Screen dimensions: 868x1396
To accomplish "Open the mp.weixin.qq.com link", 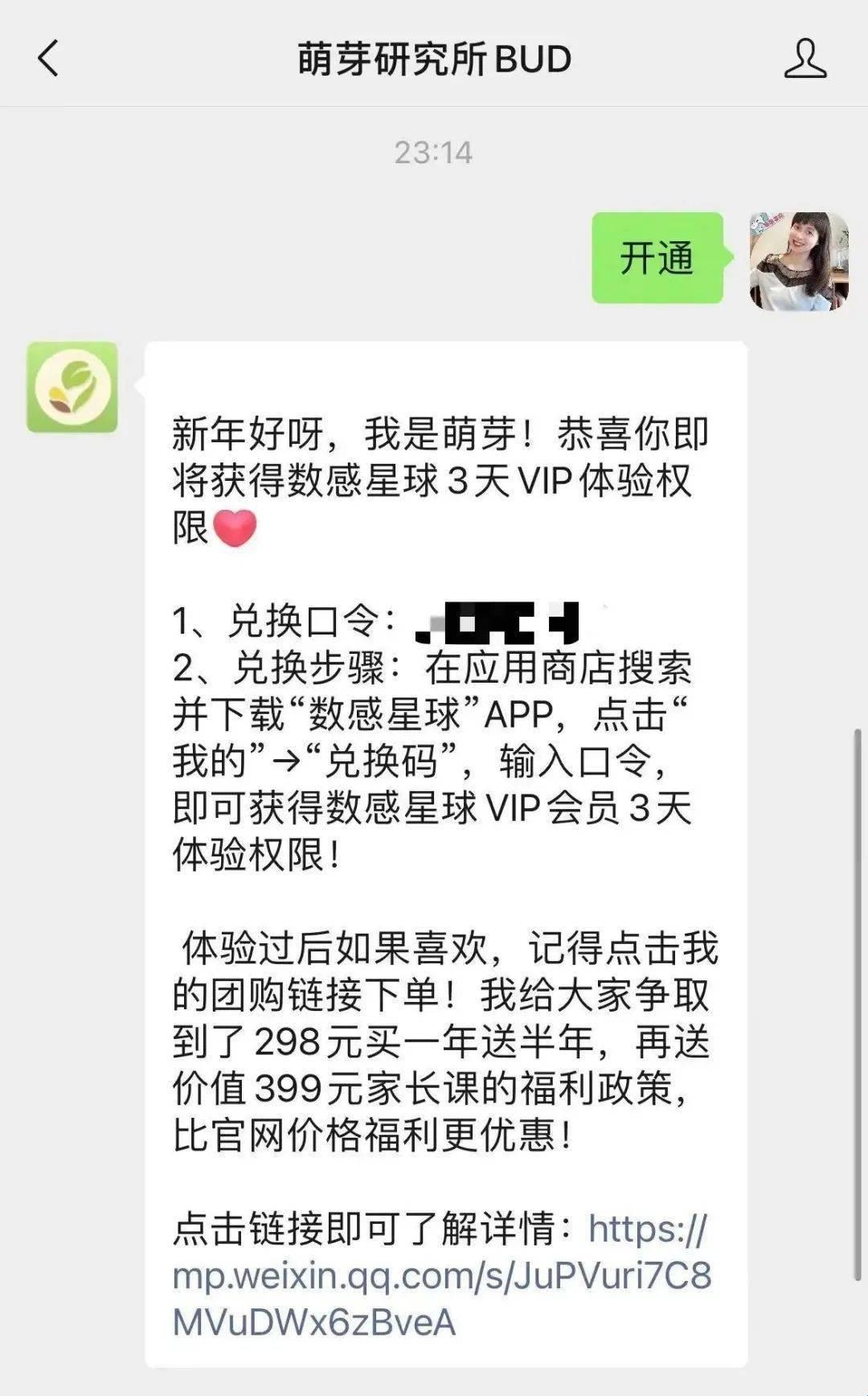I will pos(440,1276).
